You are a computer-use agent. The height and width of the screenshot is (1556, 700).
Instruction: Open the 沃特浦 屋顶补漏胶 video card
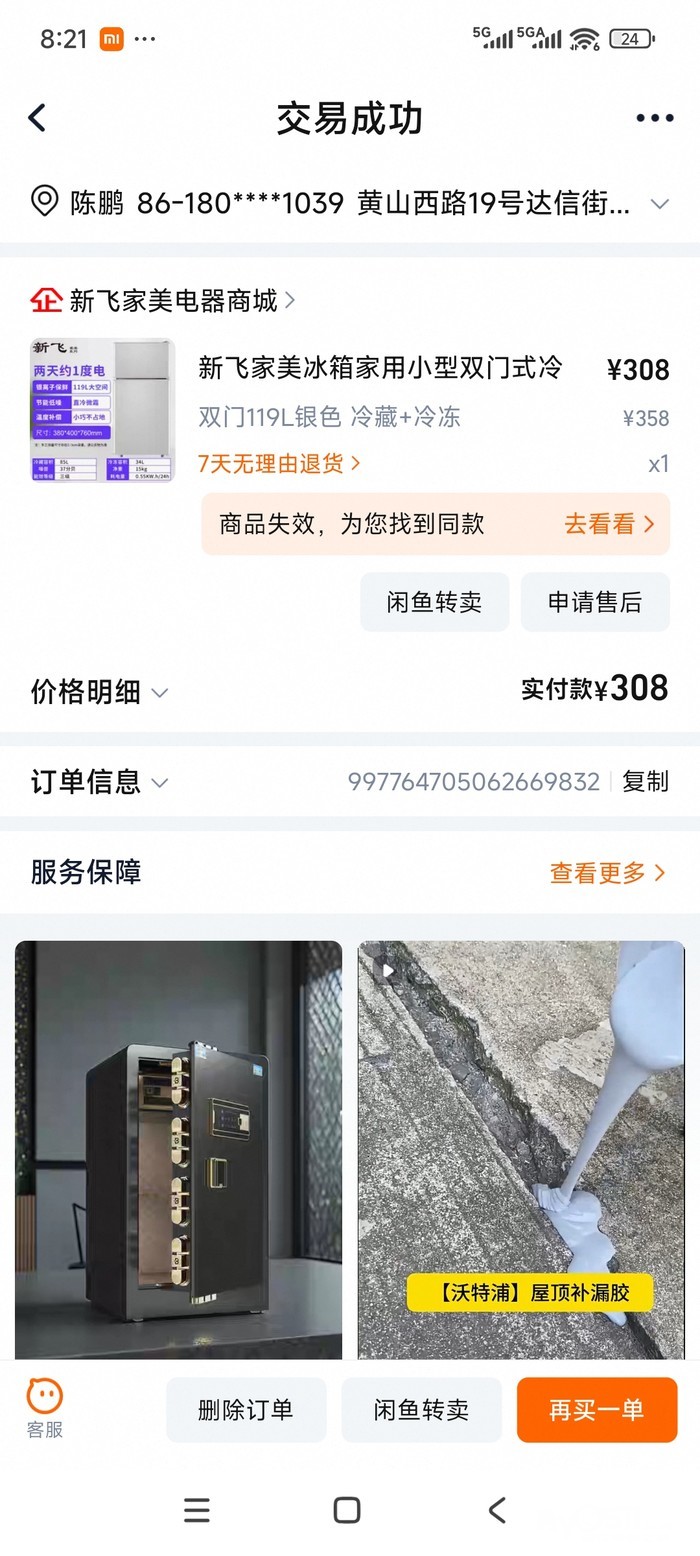[521, 1150]
